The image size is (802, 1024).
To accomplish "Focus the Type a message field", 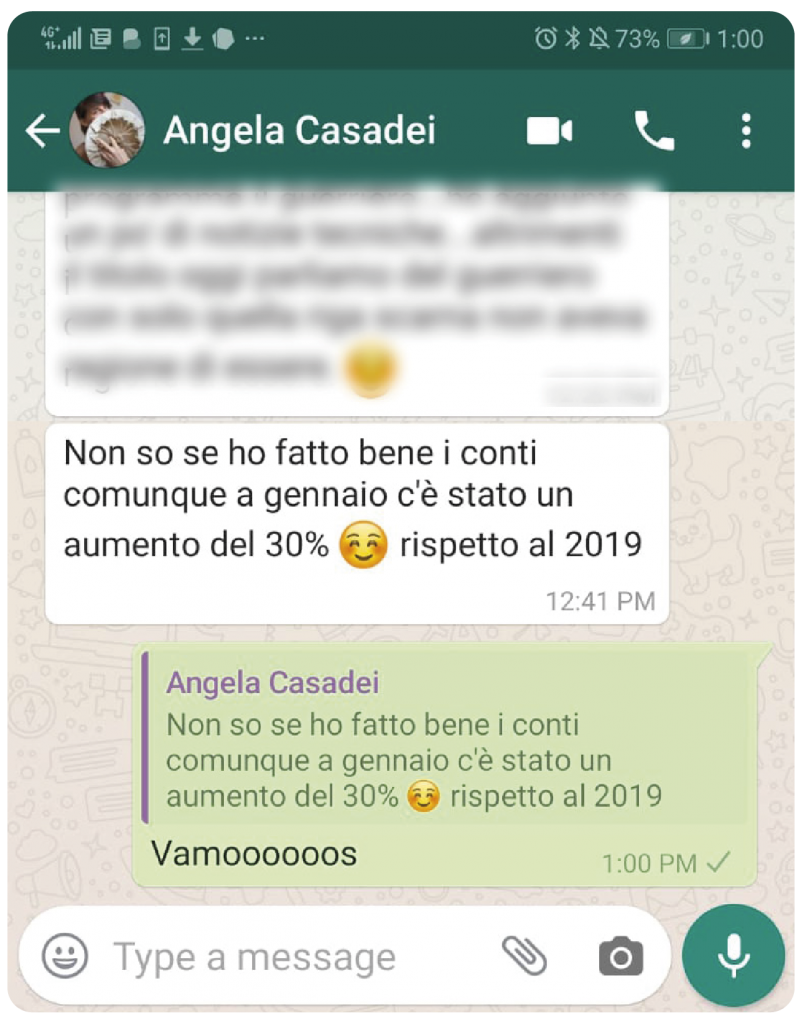I will pos(290,957).
